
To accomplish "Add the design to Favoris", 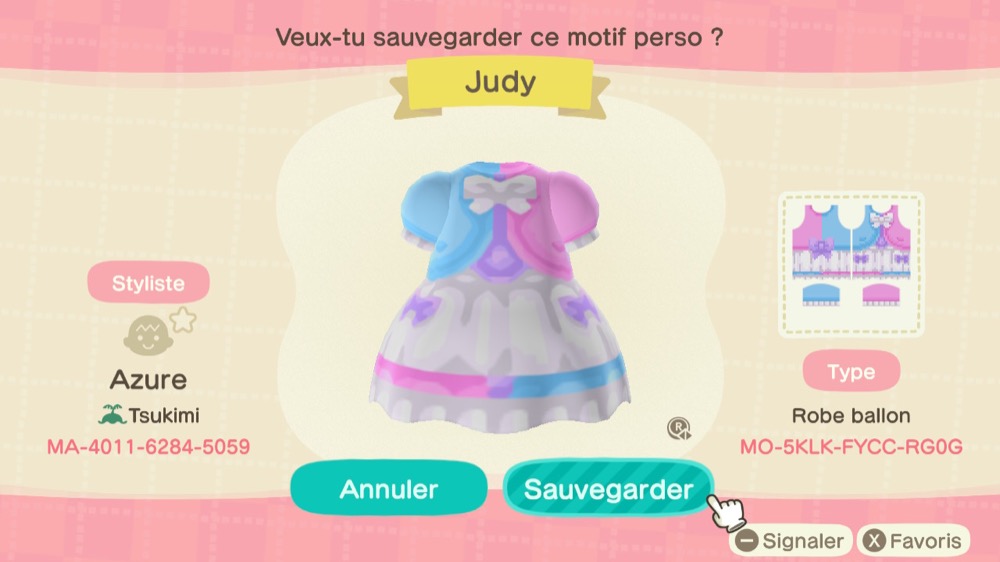I will 914,542.
